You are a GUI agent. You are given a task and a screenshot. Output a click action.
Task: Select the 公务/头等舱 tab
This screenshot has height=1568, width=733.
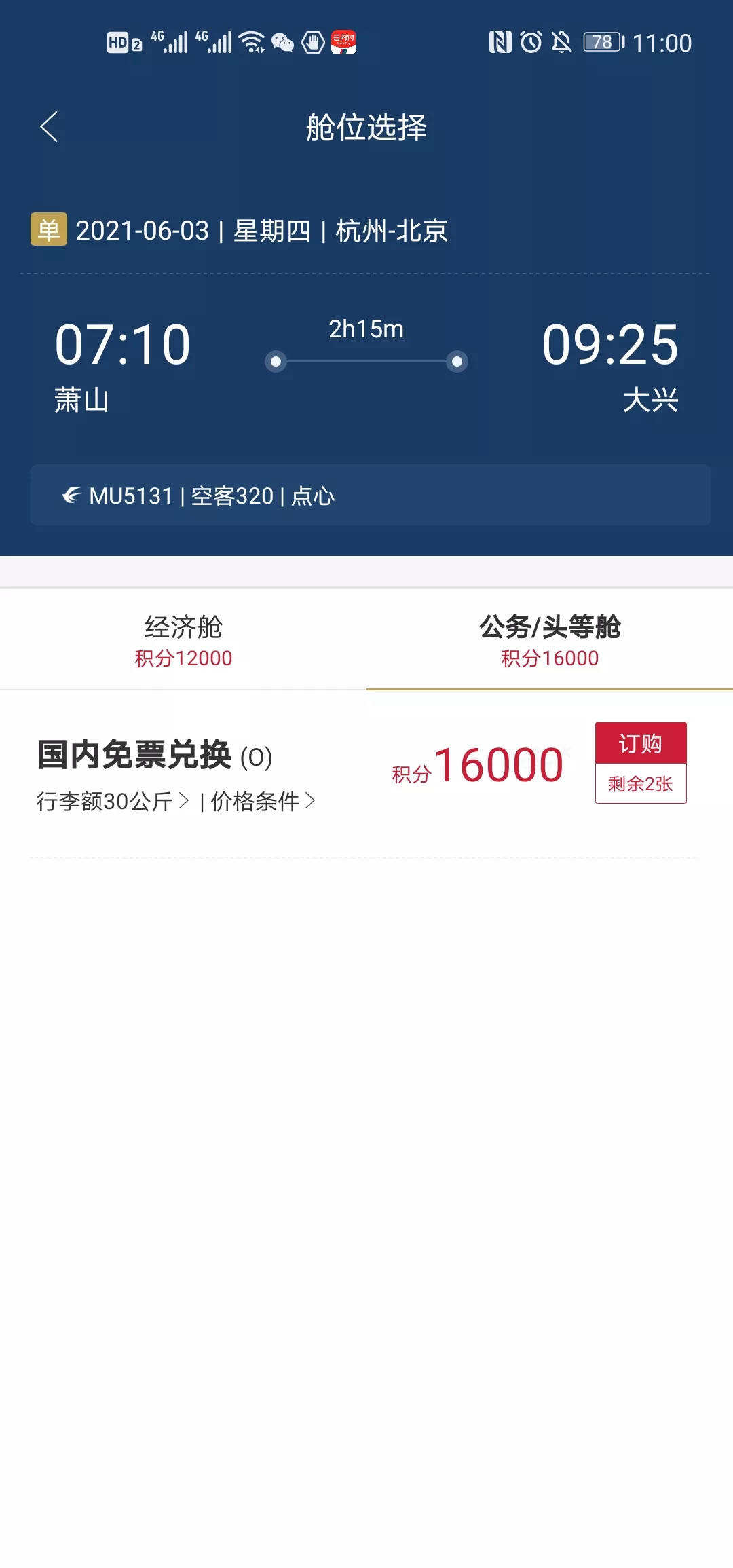point(550,640)
